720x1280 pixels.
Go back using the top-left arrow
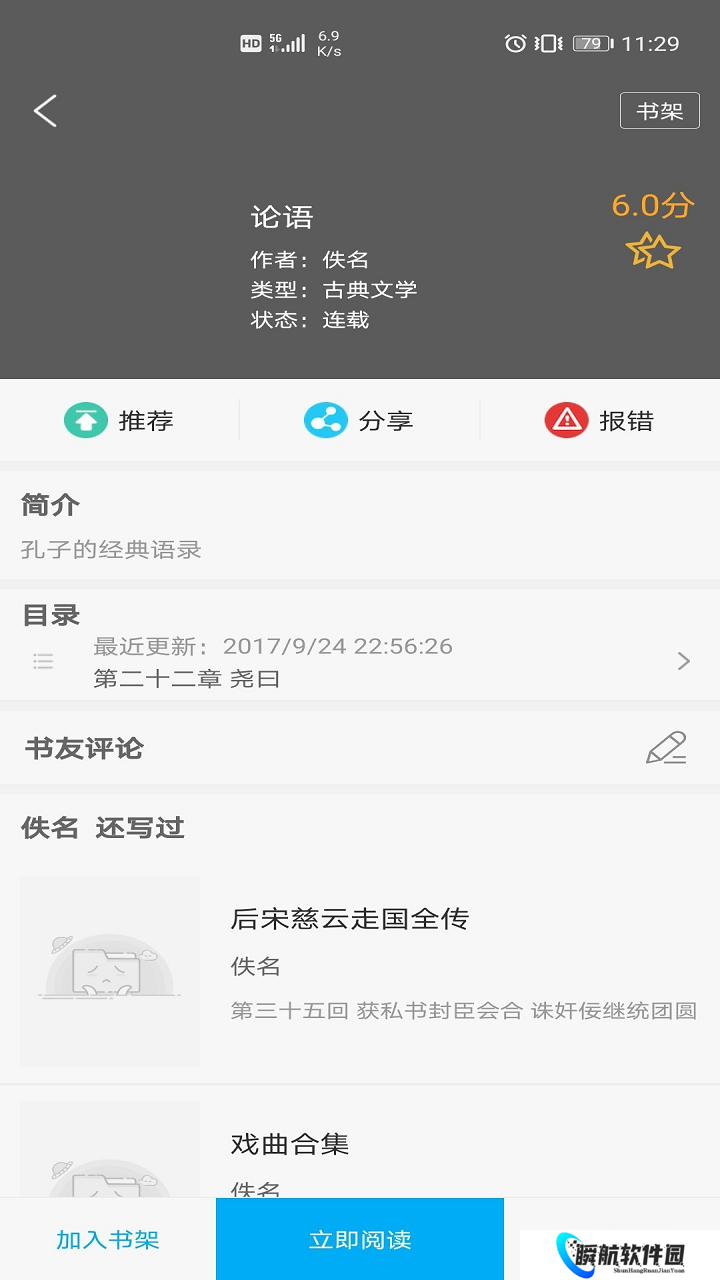coord(45,111)
